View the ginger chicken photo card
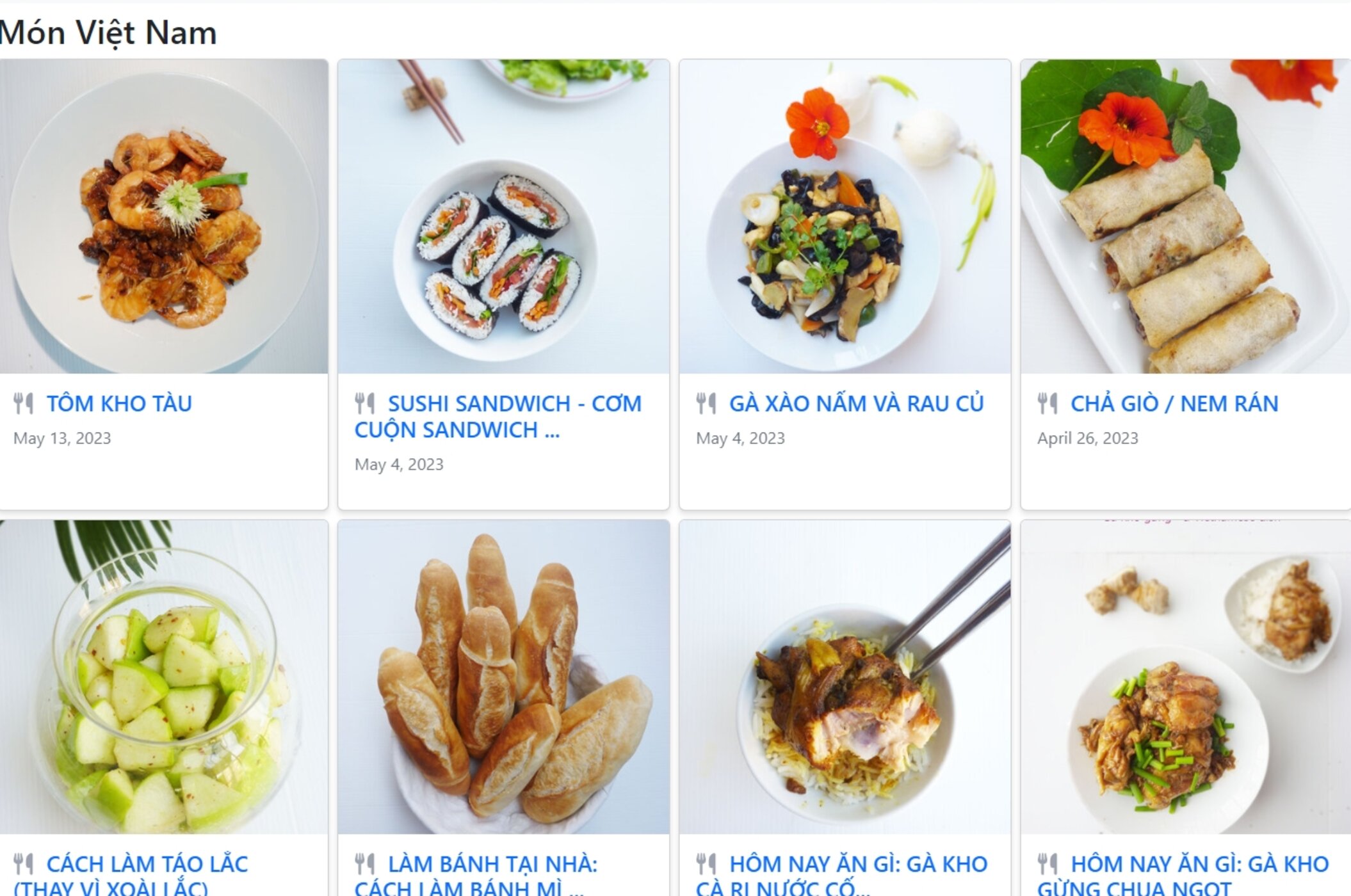The height and width of the screenshot is (896, 1351). pyautogui.click(x=1185, y=676)
